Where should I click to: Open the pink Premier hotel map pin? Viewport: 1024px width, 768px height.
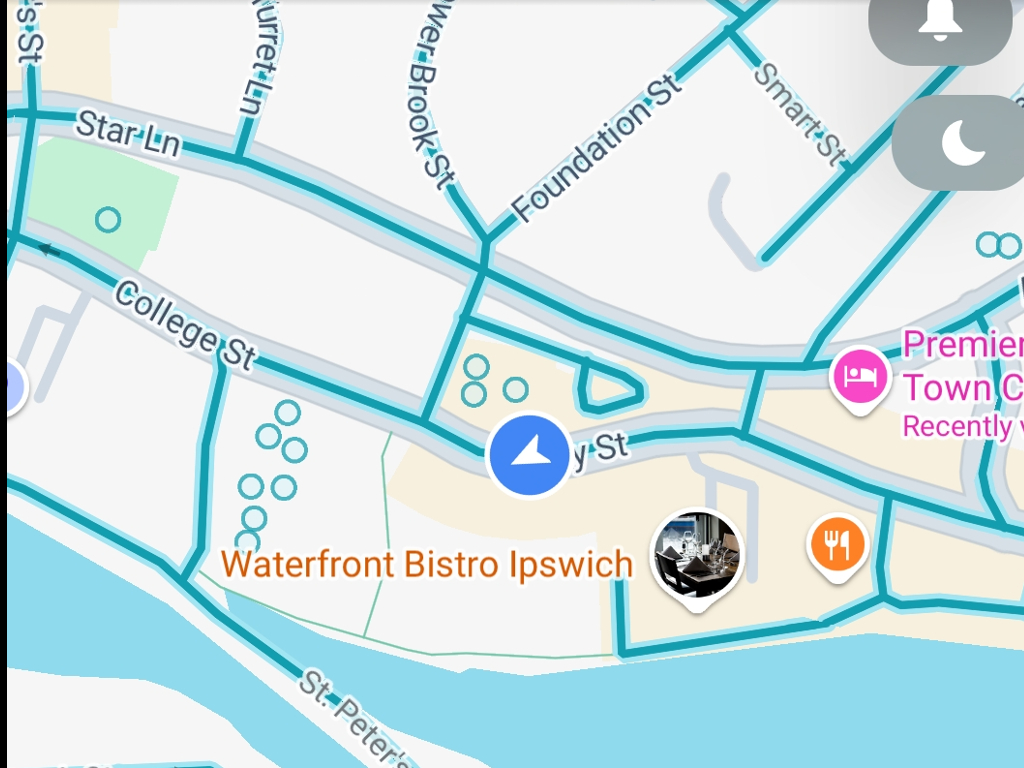(x=861, y=377)
